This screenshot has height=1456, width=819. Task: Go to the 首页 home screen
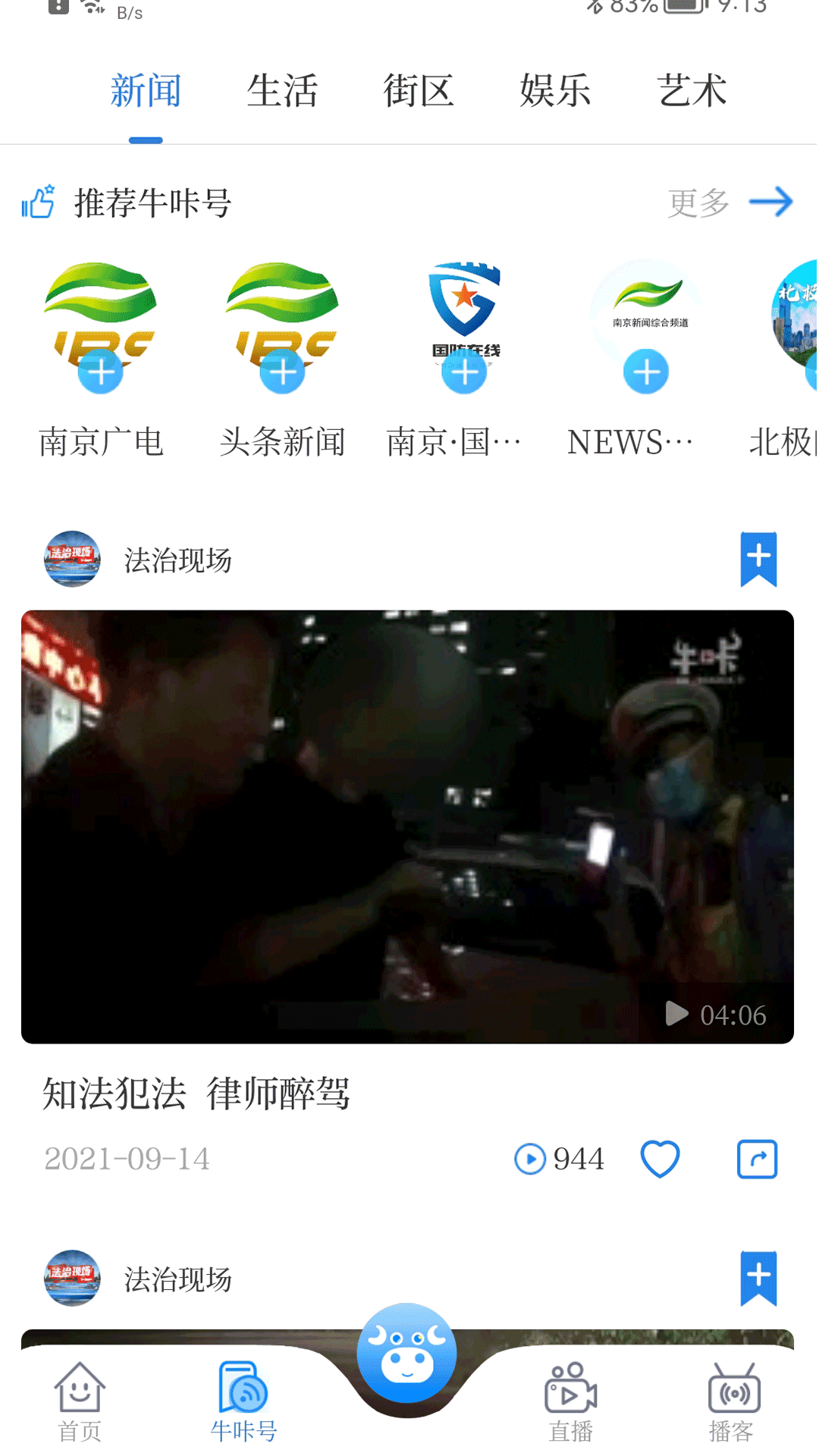coord(80,1401)
